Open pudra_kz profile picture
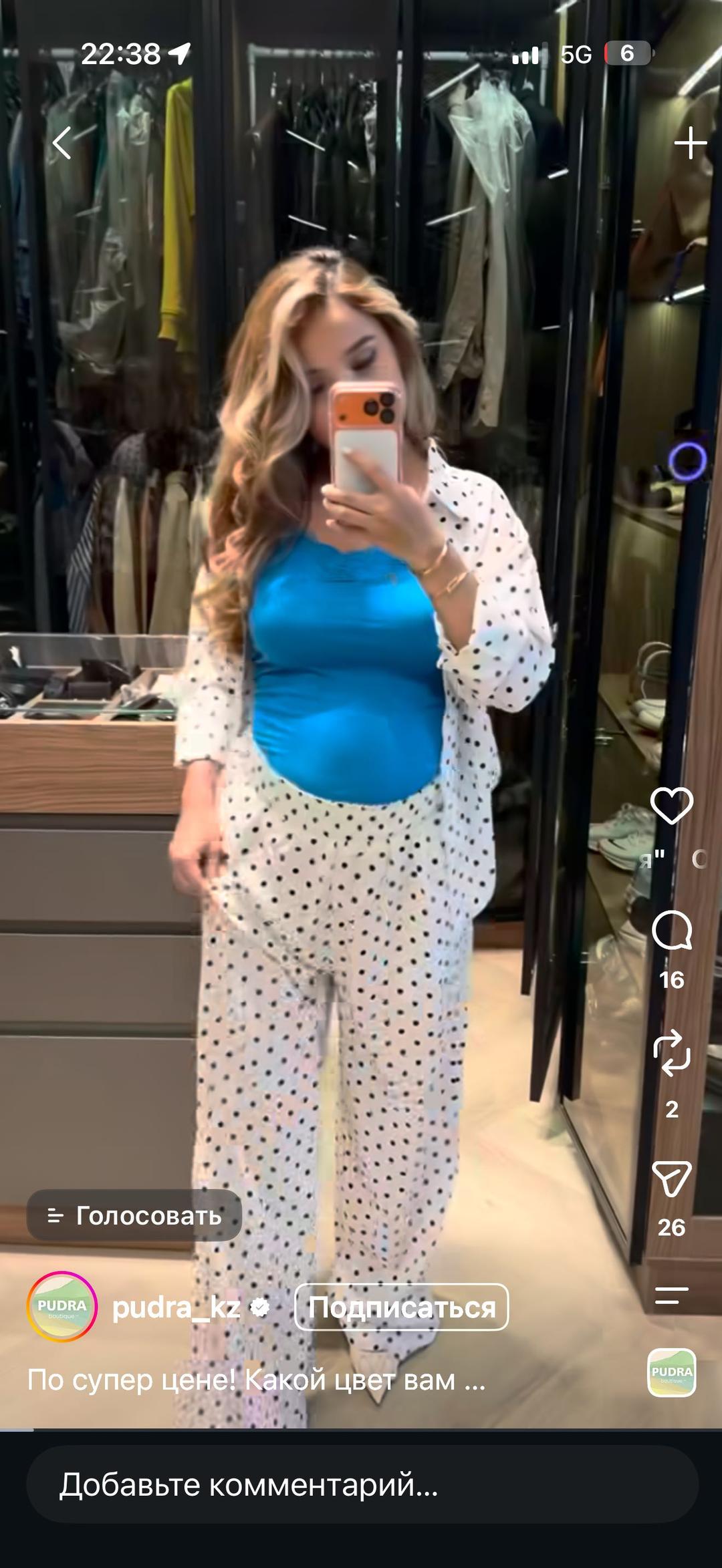Viewport: 722px width, 1568px height. [x=62, y=1307]
